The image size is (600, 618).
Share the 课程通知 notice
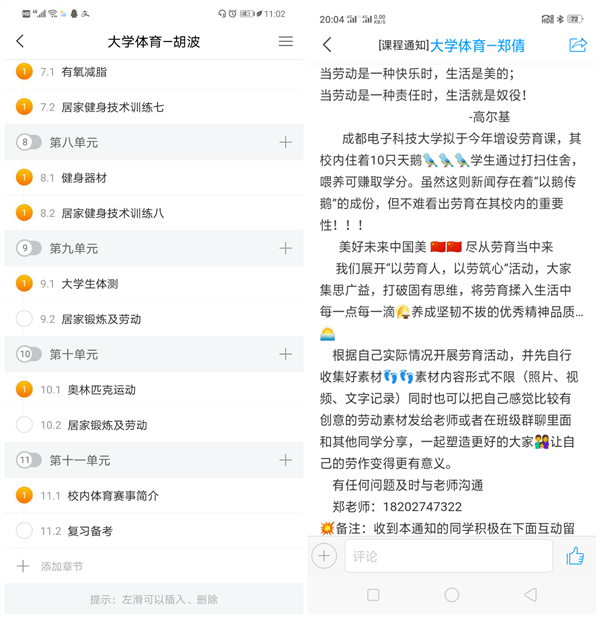577,45
